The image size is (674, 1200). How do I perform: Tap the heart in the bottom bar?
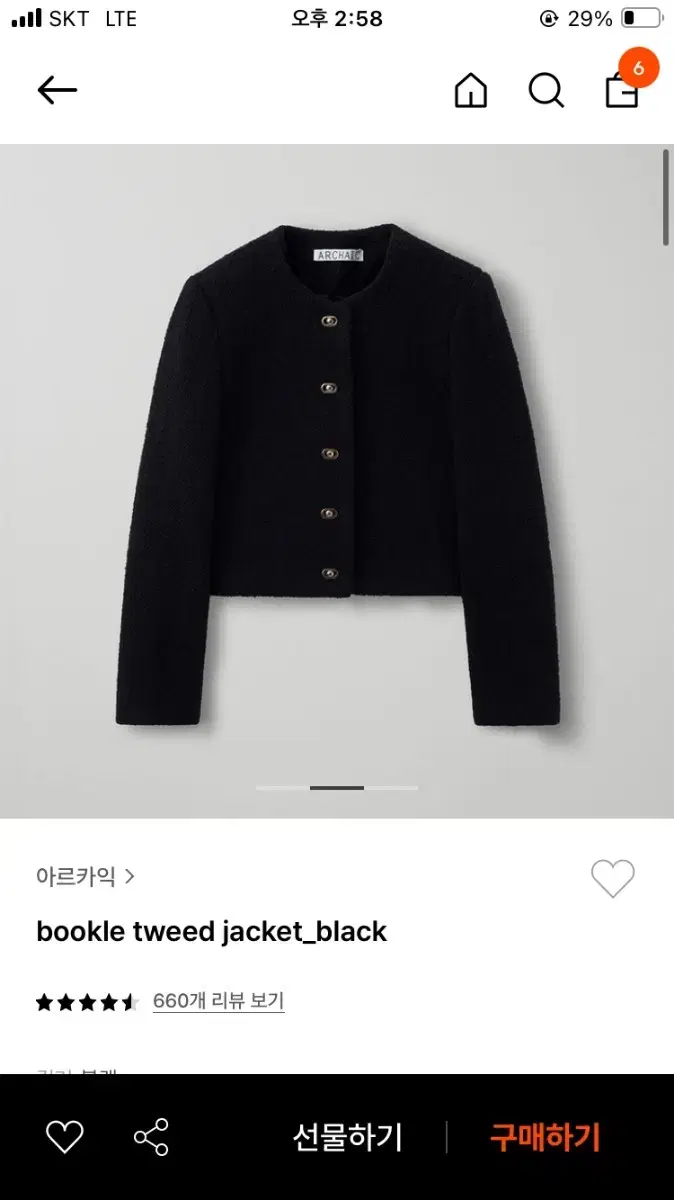[x=65, y=1137]
